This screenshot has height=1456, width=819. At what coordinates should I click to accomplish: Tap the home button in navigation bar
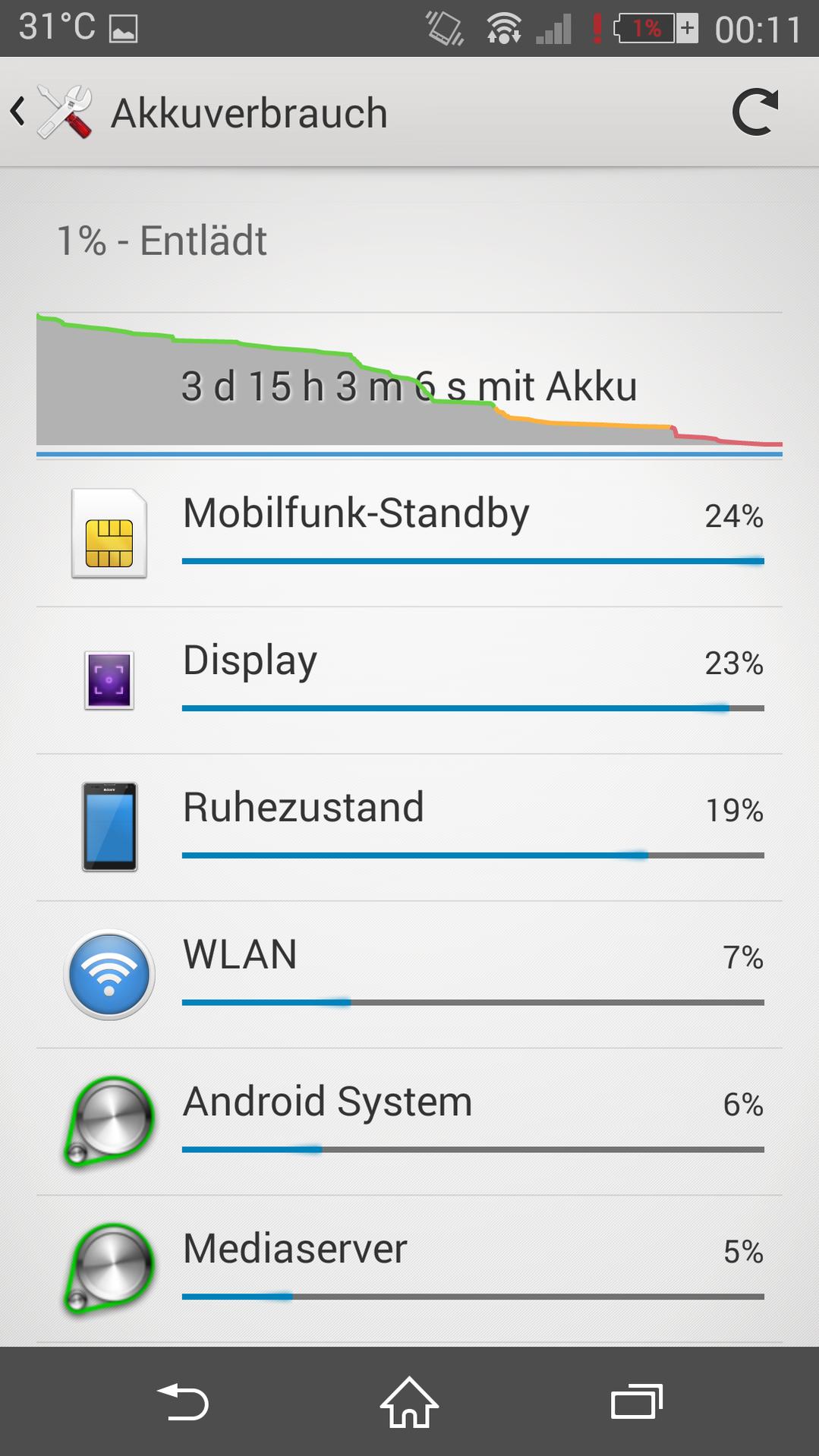coord(409,1401)
